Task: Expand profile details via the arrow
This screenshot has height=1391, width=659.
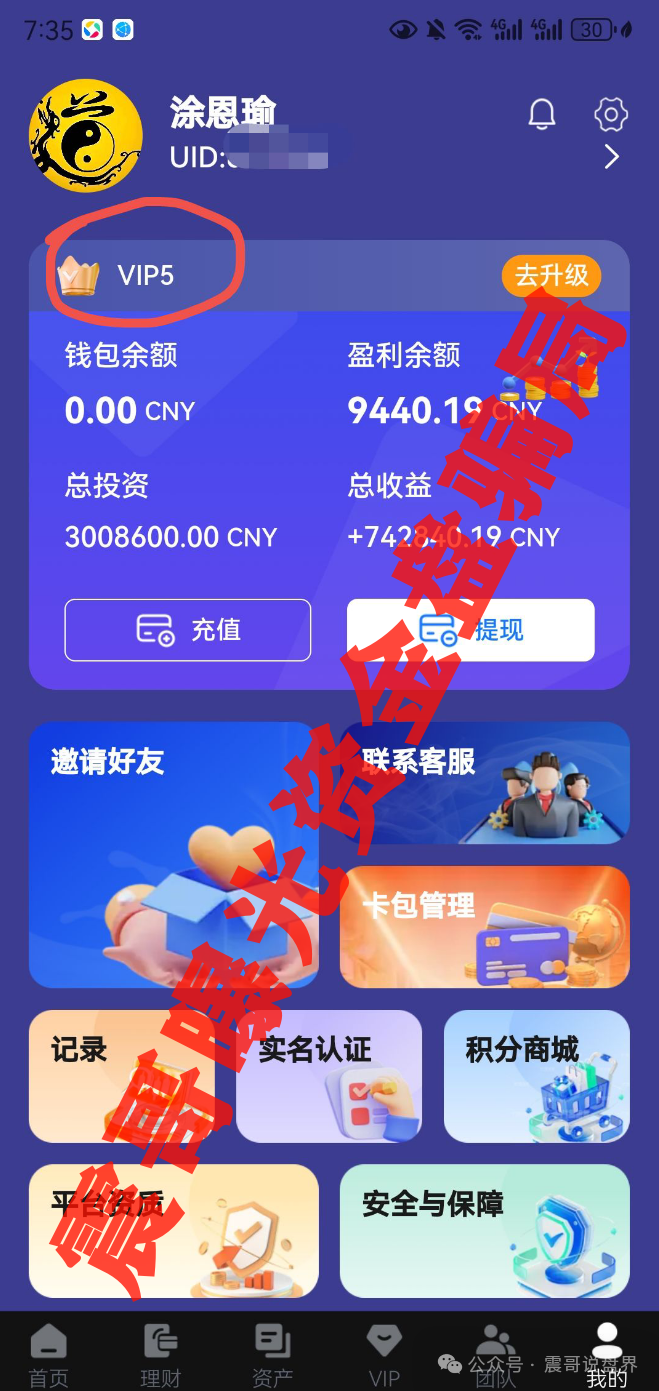Action: tap(612, 157)
